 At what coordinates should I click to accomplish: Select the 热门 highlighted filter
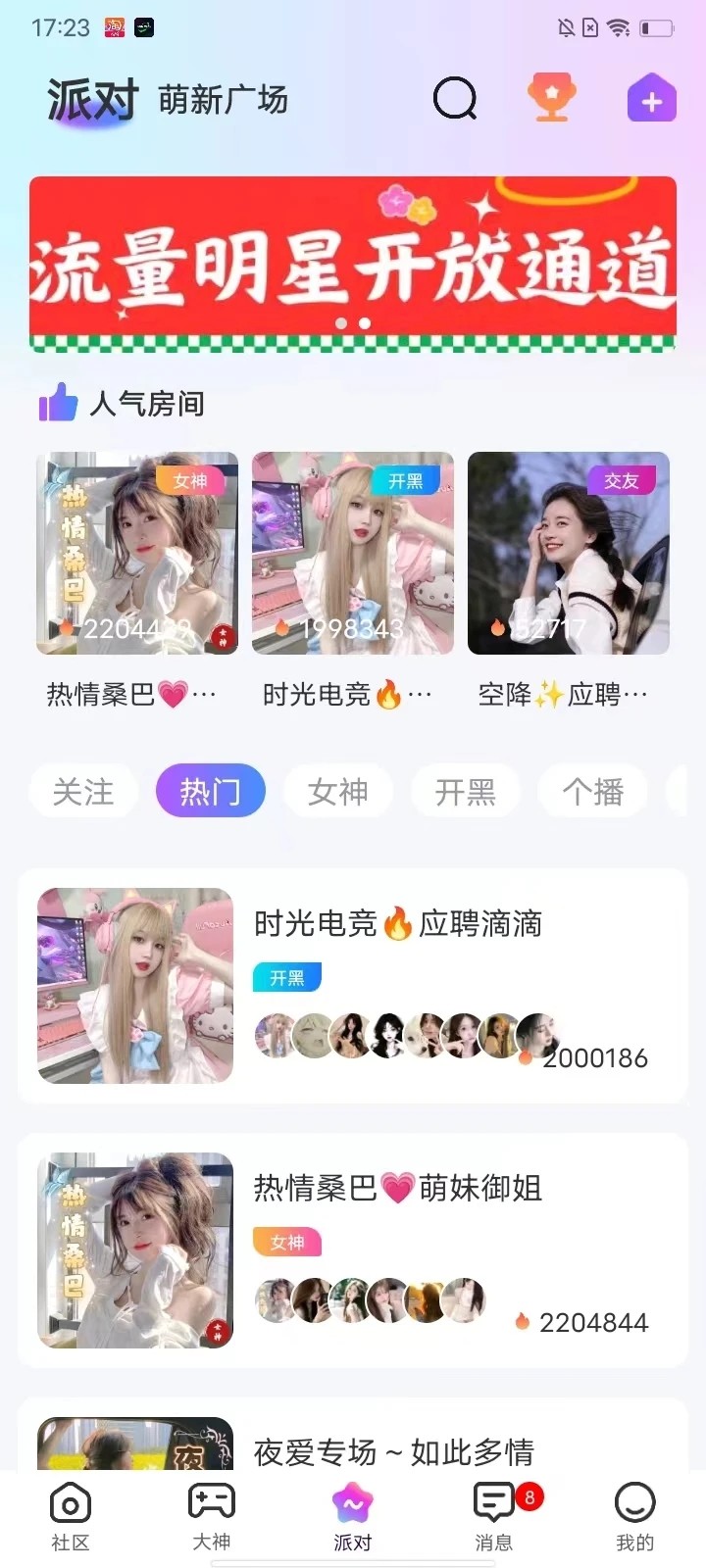click(210, 791)
